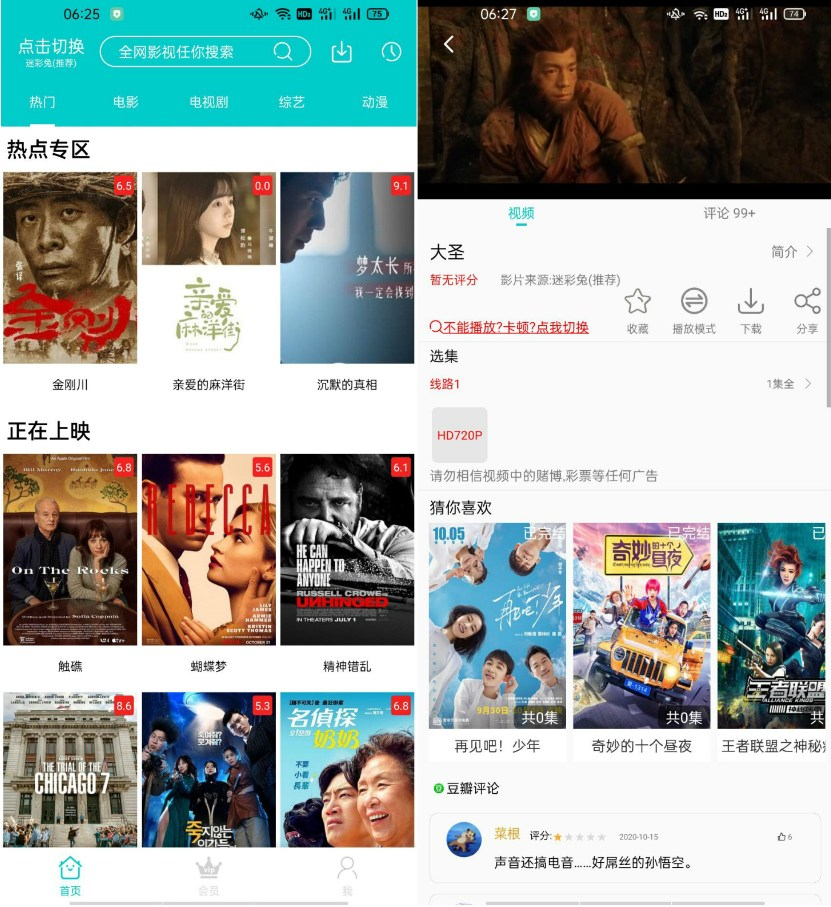Tap the search magnifier icon
This screenshot has width=831, height=907.
click(x=284, y=49)
